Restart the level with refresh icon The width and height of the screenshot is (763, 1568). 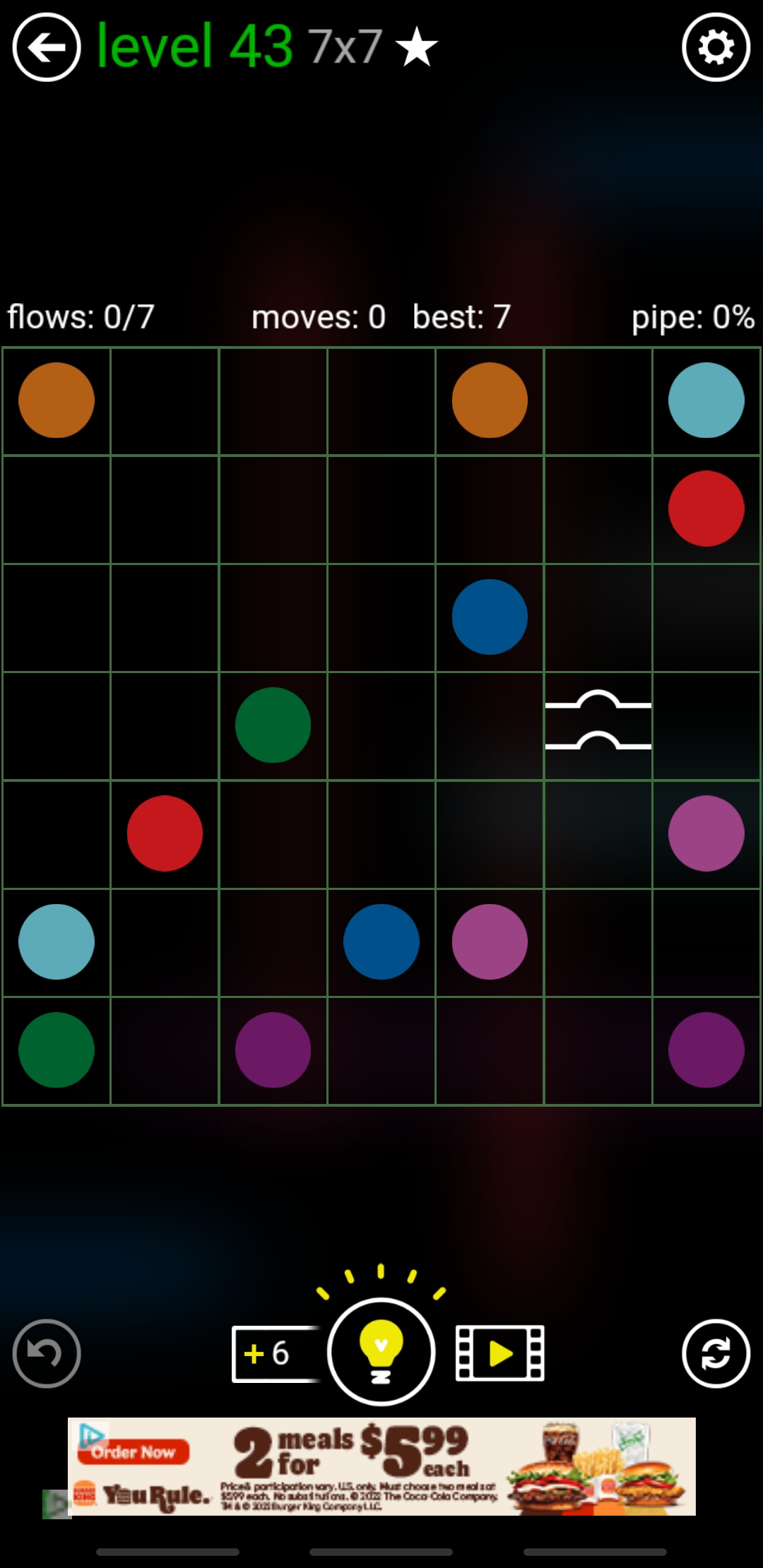pos(716,1353)
